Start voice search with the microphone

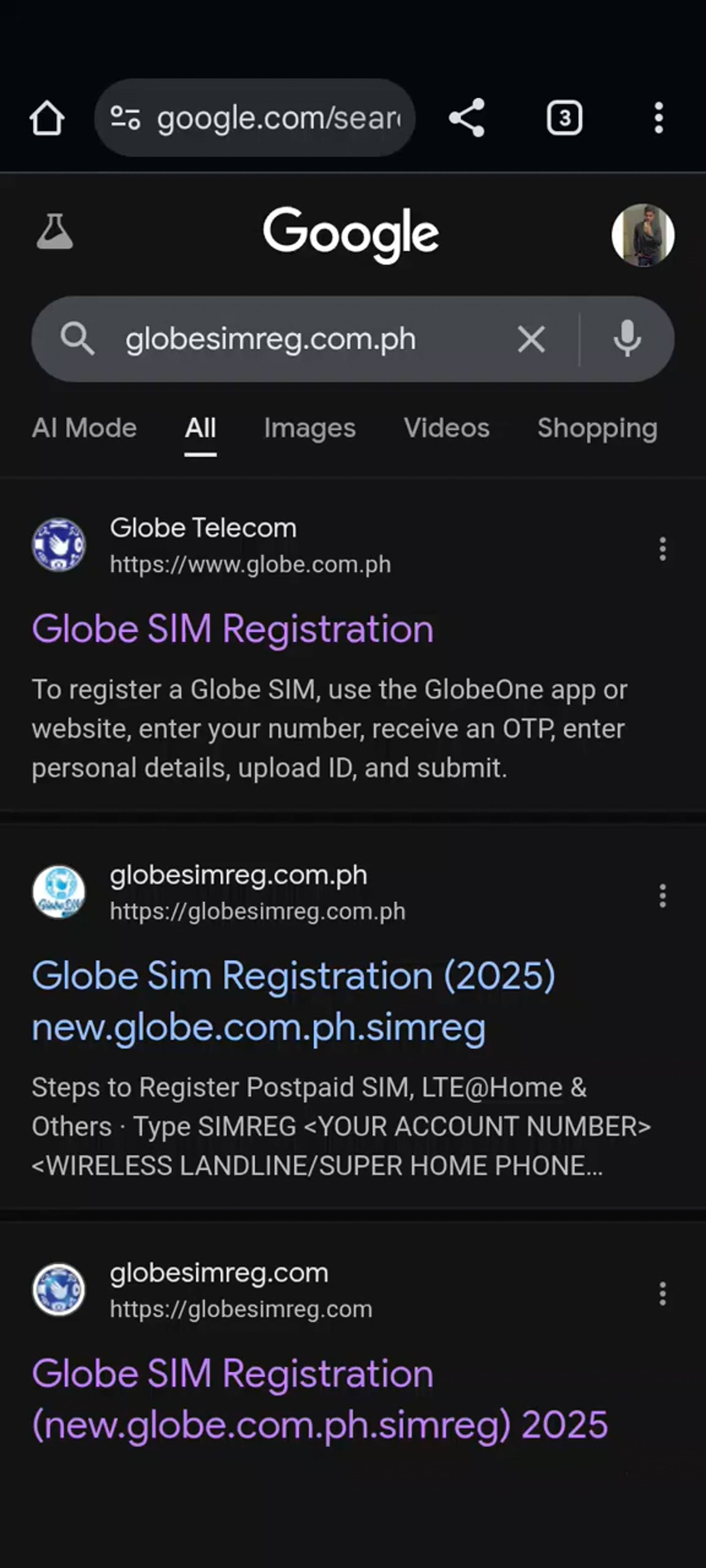627,339
